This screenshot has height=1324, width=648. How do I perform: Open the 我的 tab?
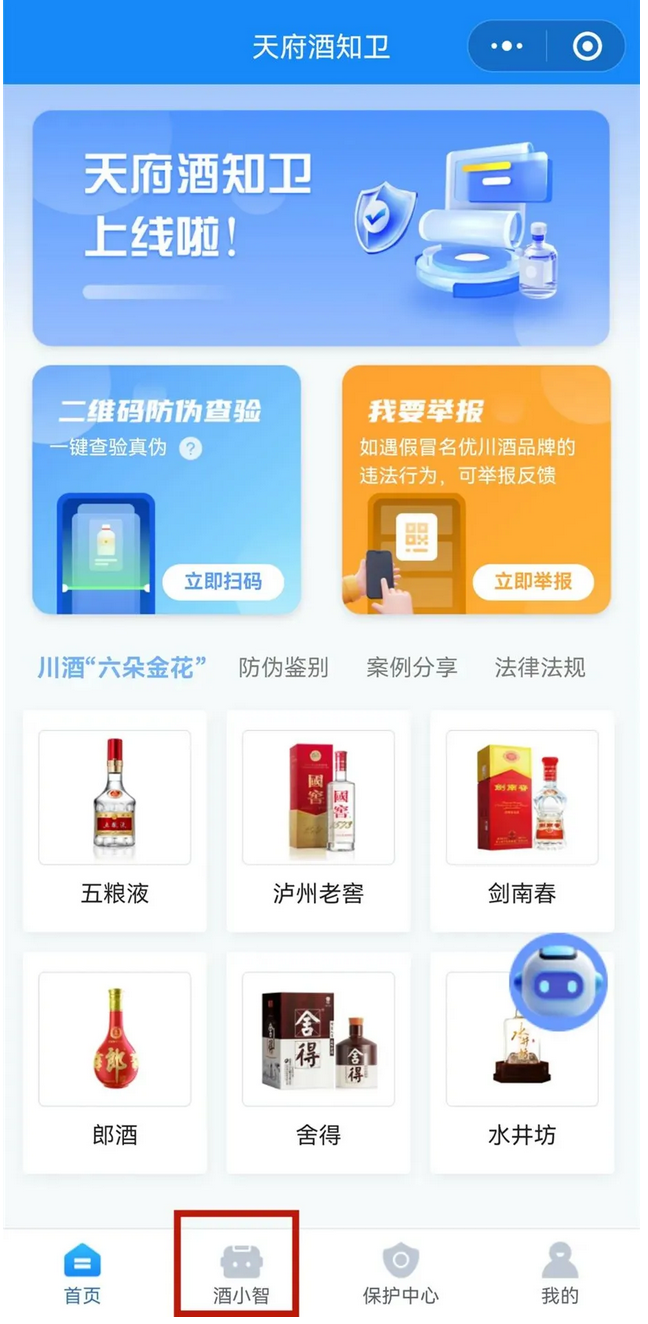[560, 1273]
